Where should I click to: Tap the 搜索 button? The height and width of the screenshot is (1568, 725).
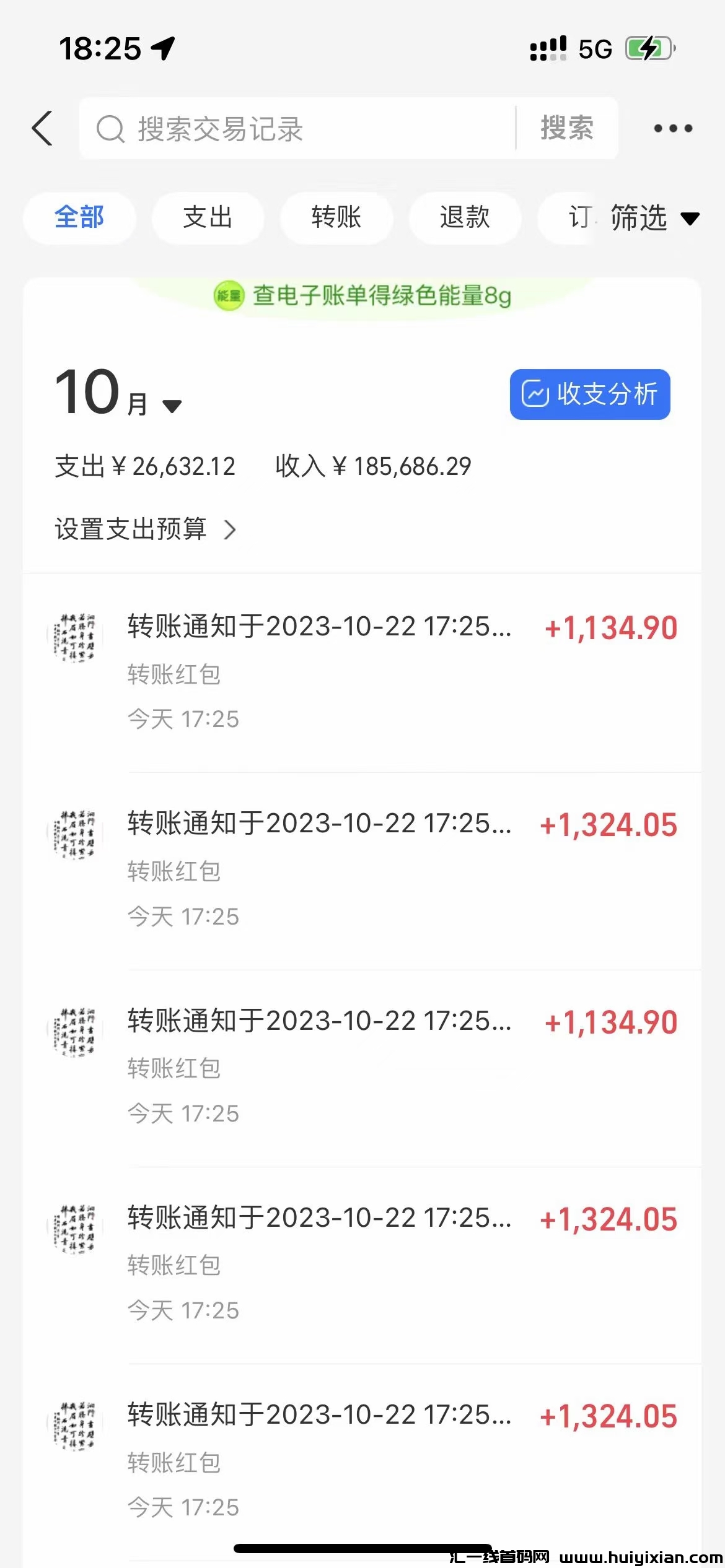point(567,129)
